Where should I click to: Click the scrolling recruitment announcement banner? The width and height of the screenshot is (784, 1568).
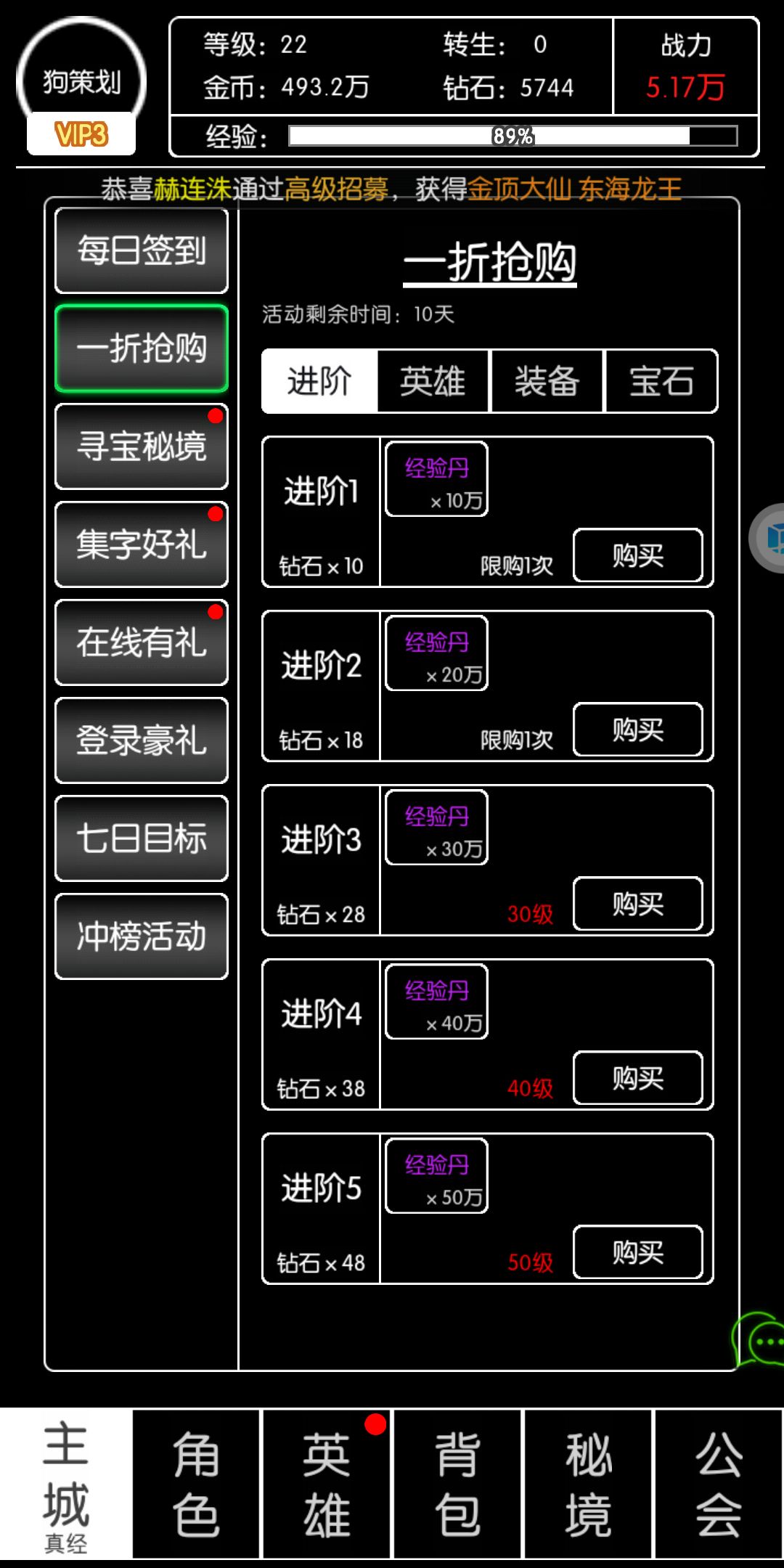[392, 187]
